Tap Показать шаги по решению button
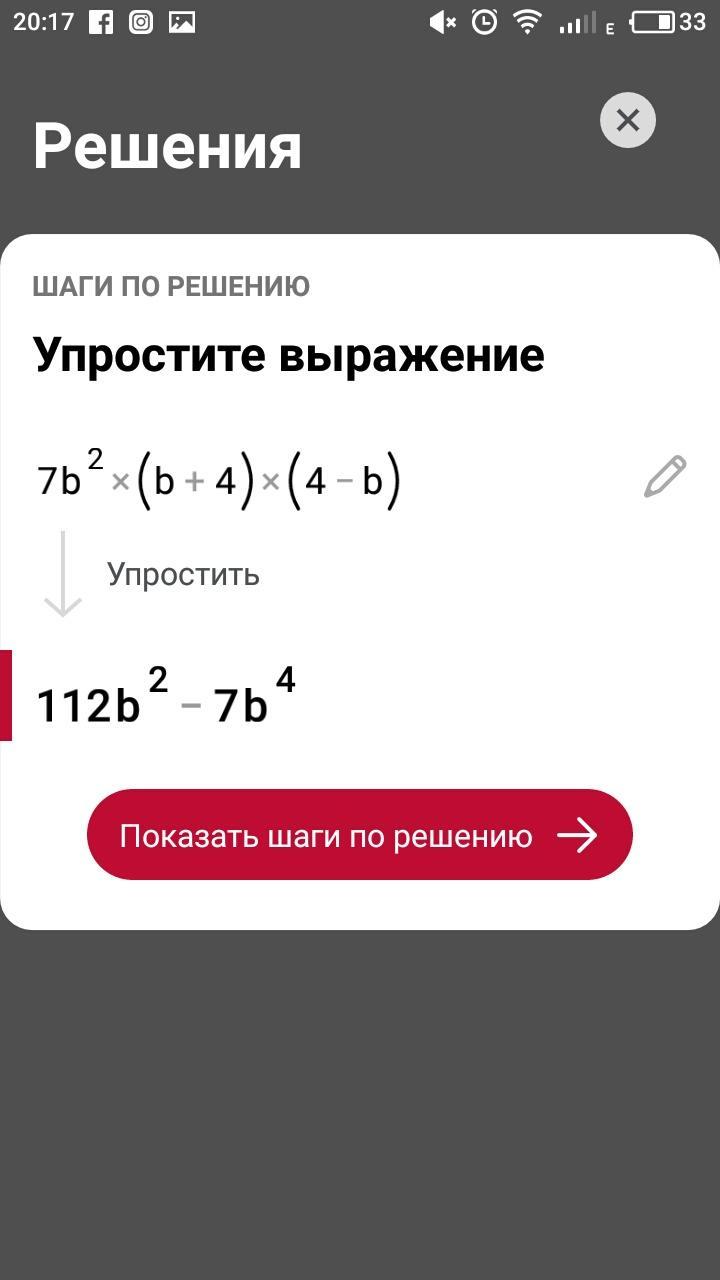 click(360, 835)
